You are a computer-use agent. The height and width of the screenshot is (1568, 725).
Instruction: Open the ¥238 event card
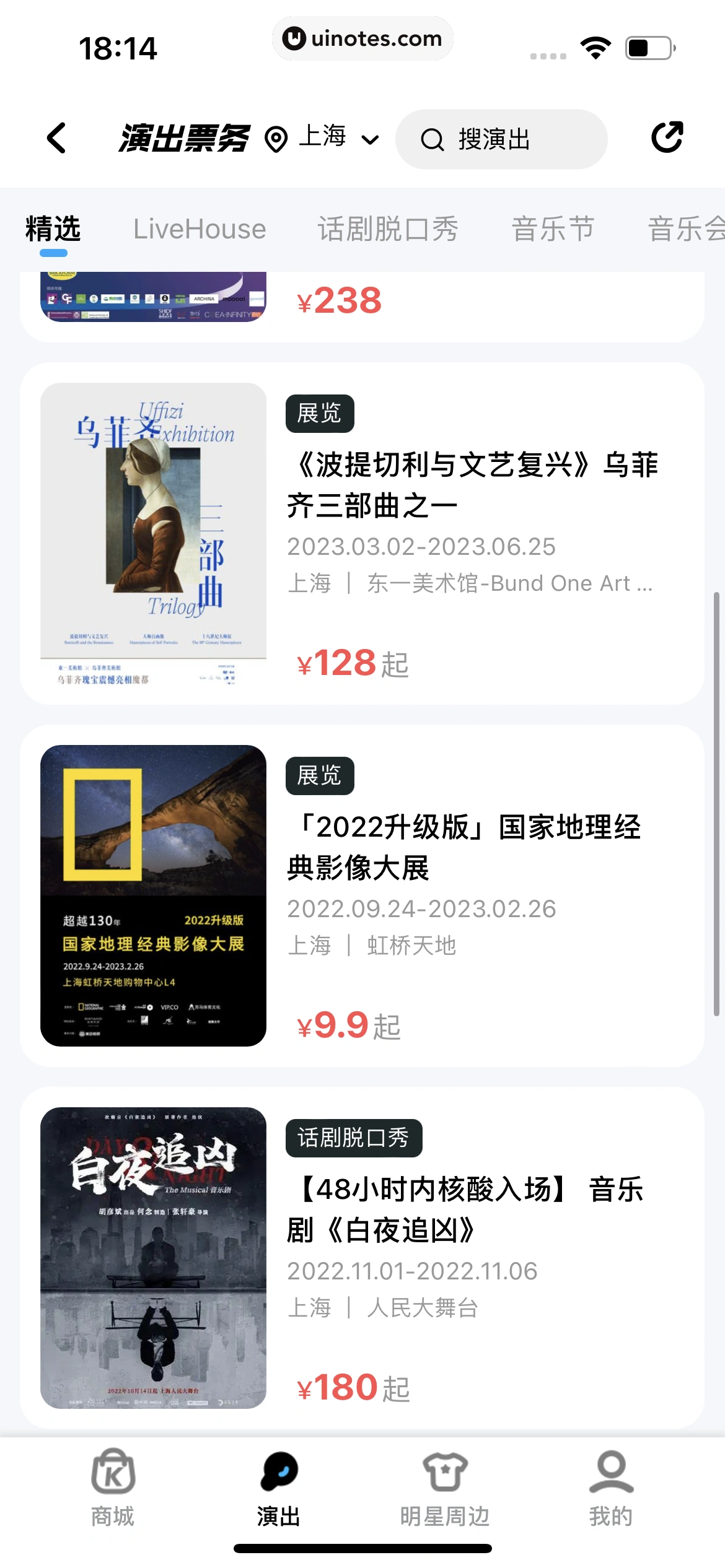coord(362,302)
